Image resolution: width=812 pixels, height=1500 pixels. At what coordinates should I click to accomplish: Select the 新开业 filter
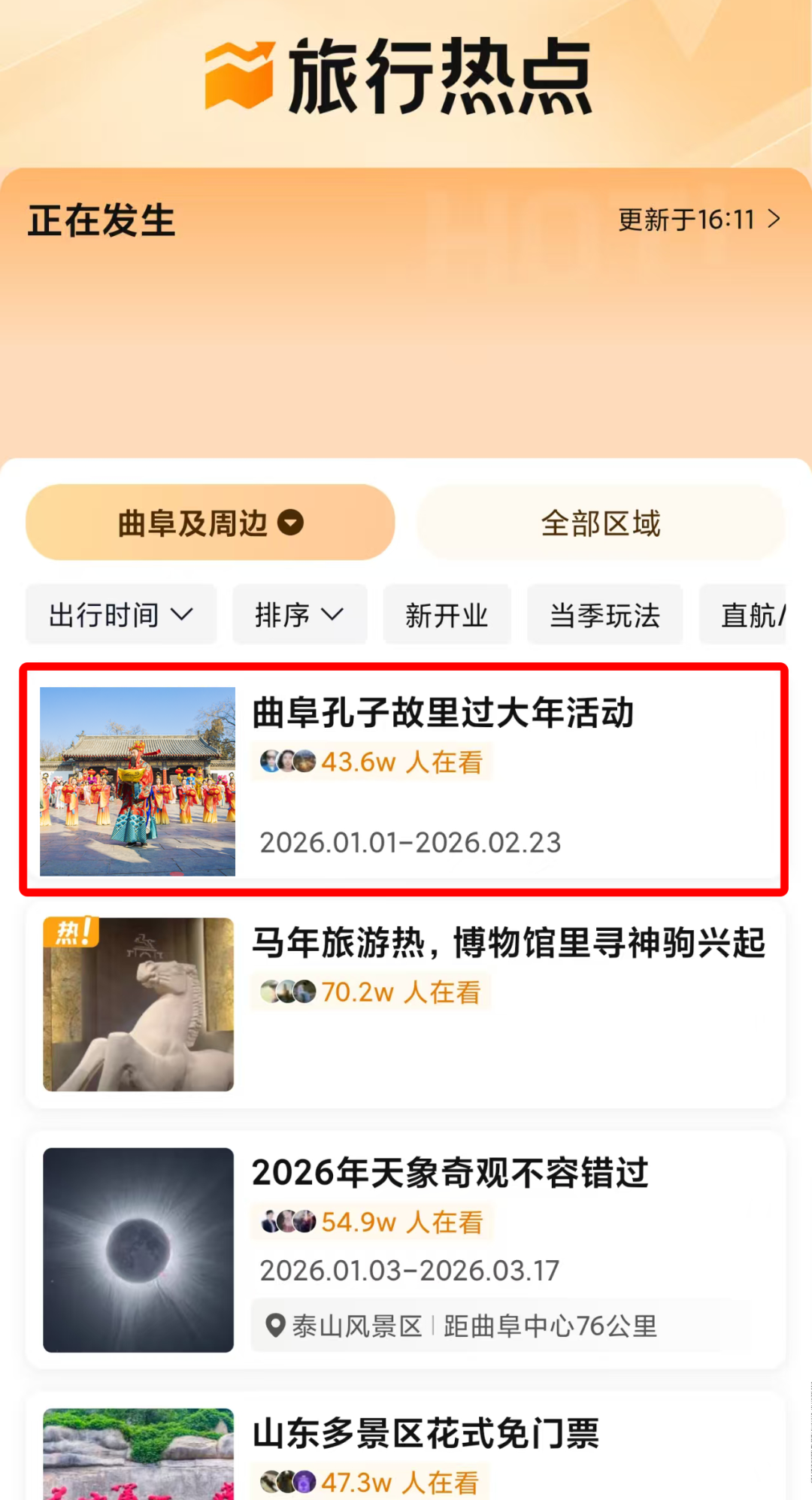click(447, 615)
